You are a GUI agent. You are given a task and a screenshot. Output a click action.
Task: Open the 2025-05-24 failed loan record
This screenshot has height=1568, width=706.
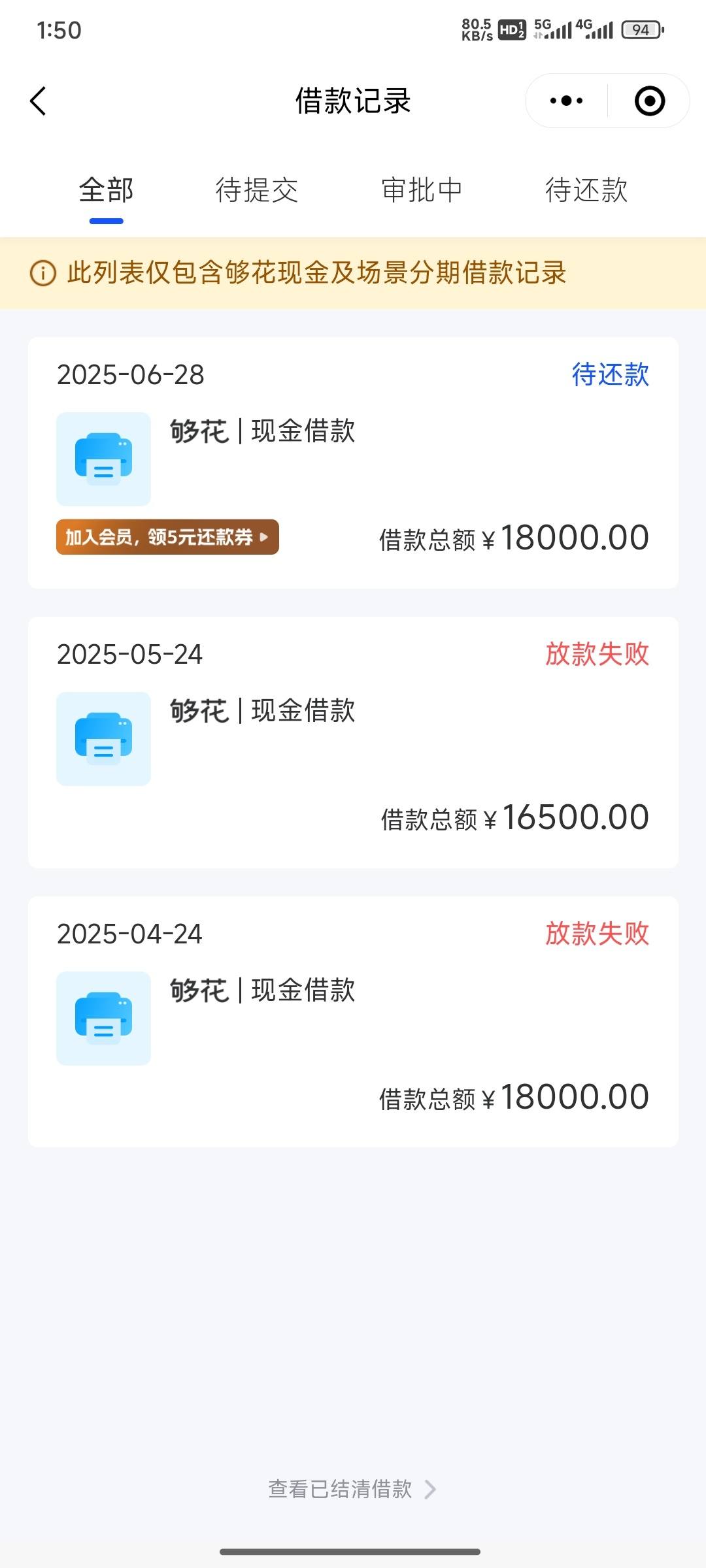click(353, 742)
